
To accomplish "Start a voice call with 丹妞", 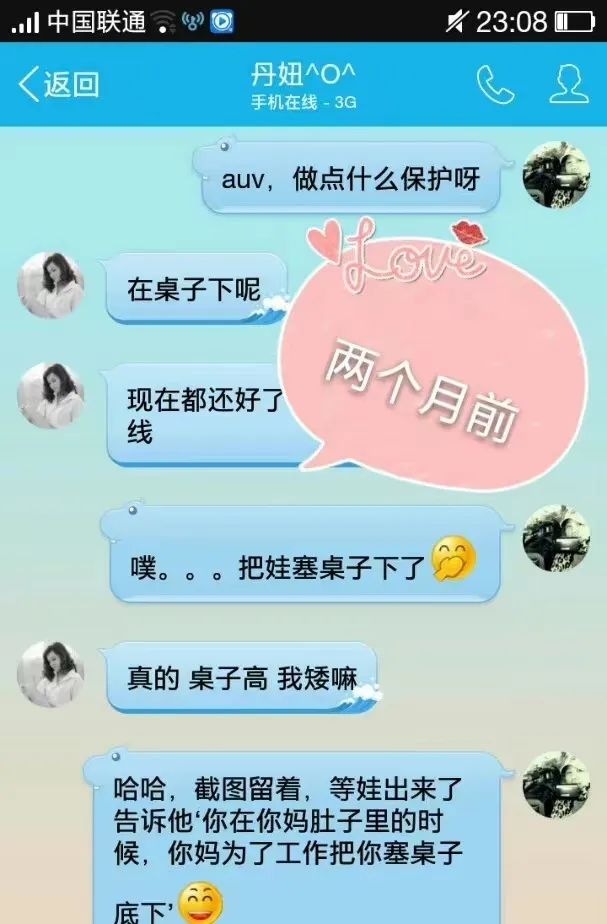I will (x=494, y=85).
